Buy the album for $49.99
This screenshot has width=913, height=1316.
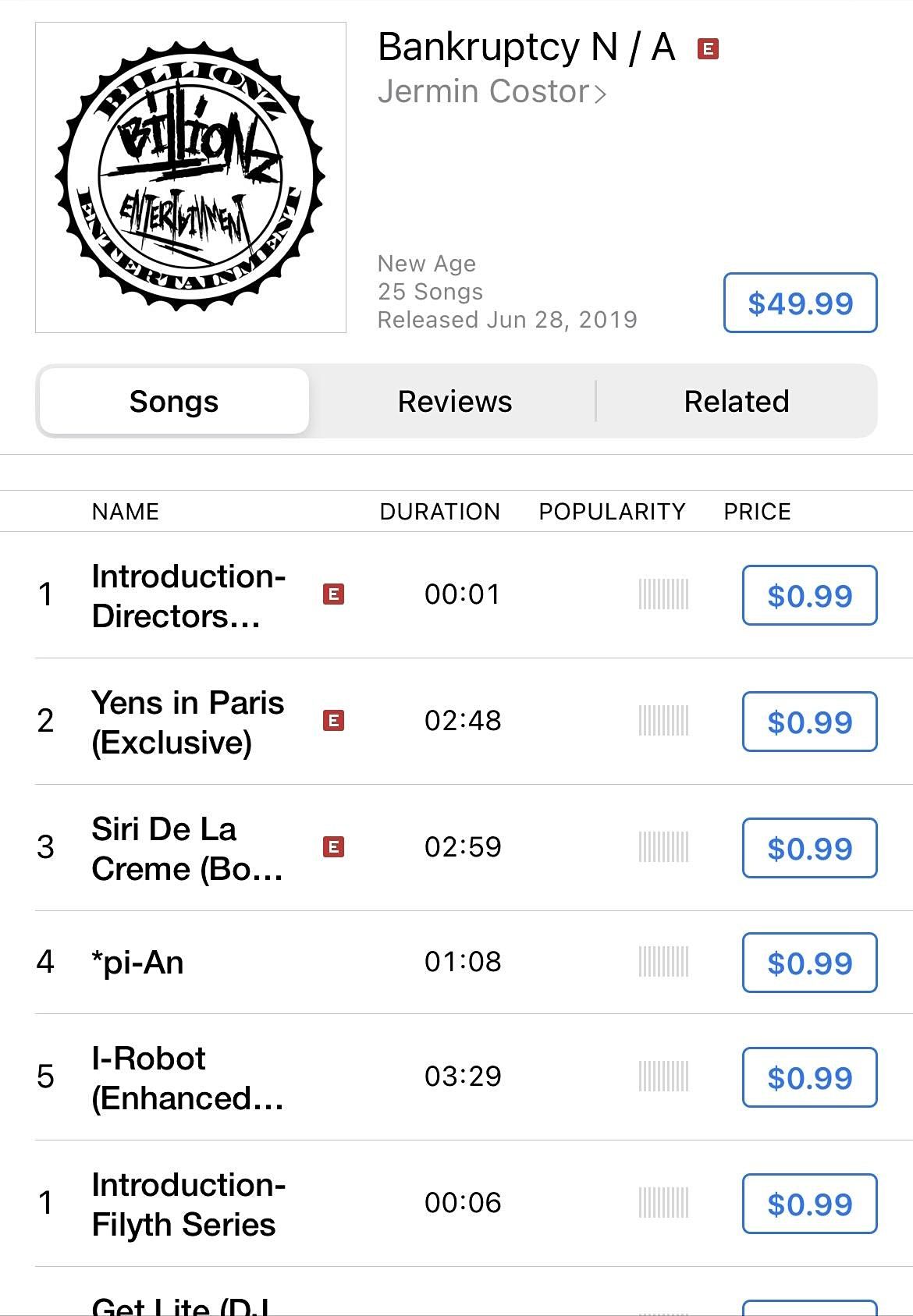800,303
